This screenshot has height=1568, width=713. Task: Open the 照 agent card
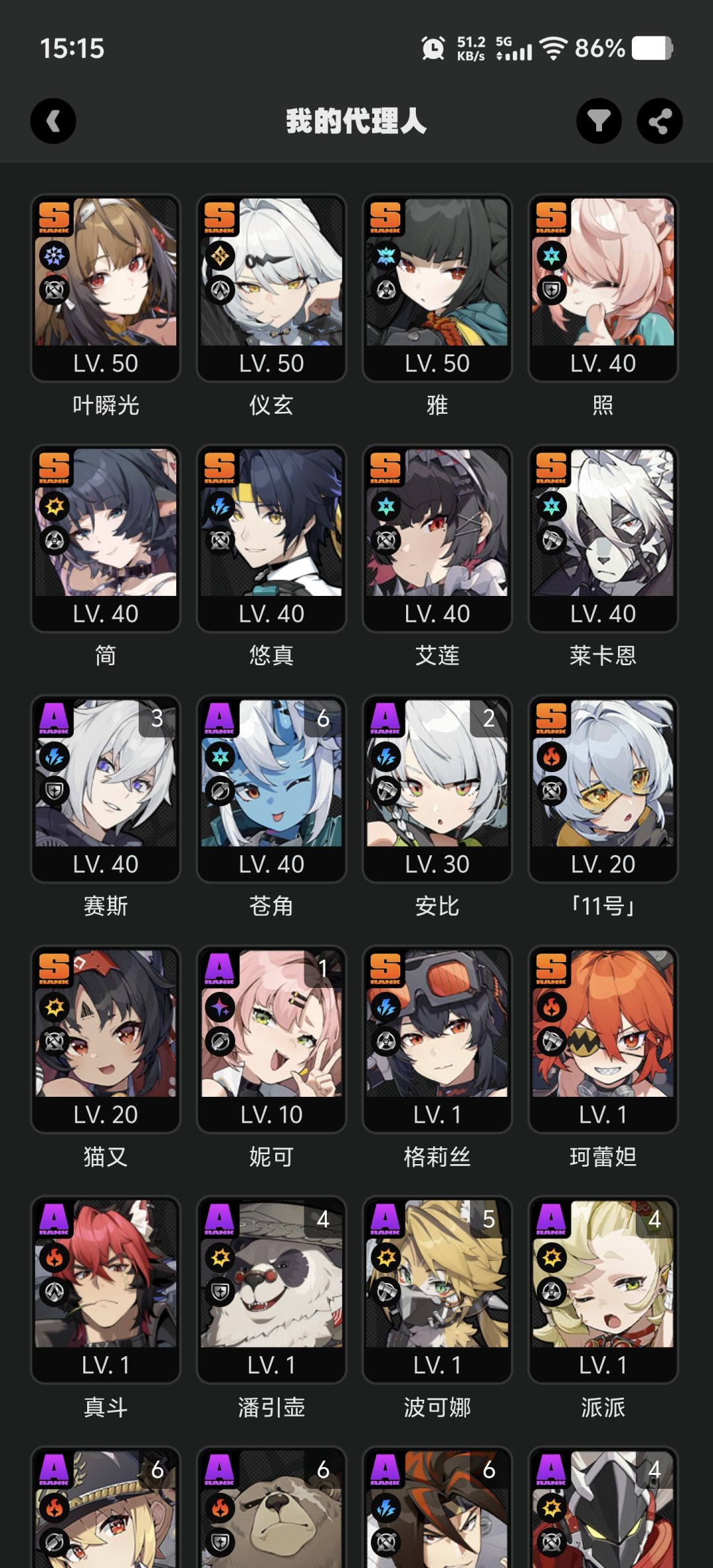tap(603, 288)
